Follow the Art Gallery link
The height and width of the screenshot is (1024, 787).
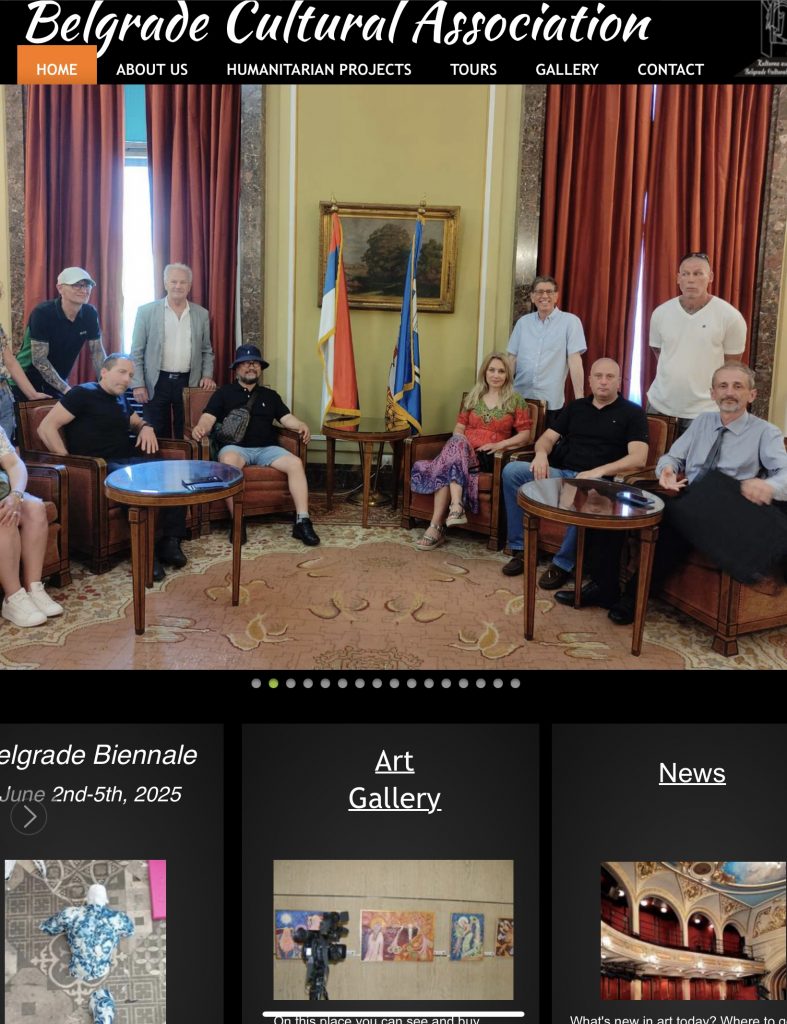point(394,780)
